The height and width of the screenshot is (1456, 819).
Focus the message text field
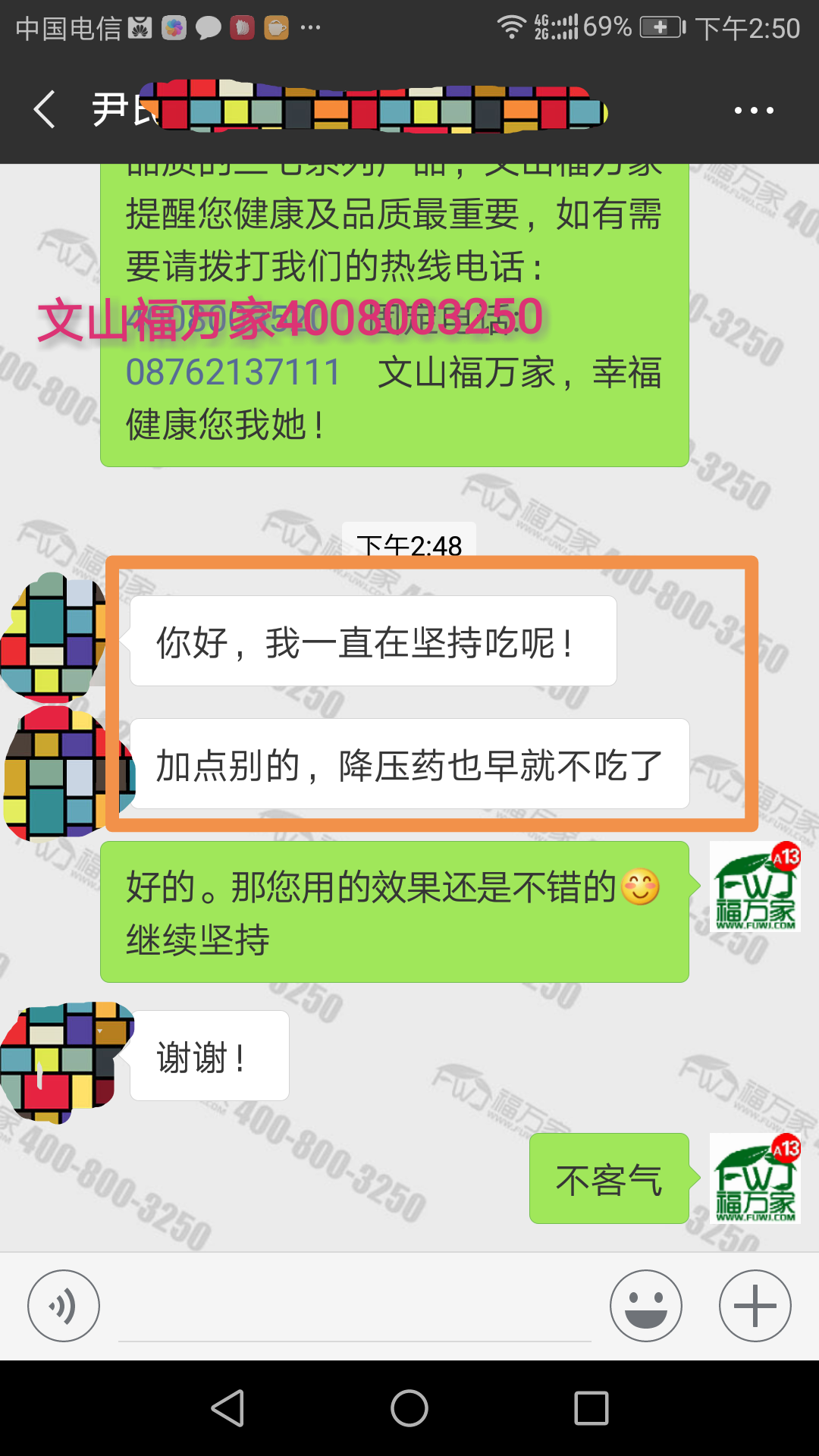tap(354, 1312)
